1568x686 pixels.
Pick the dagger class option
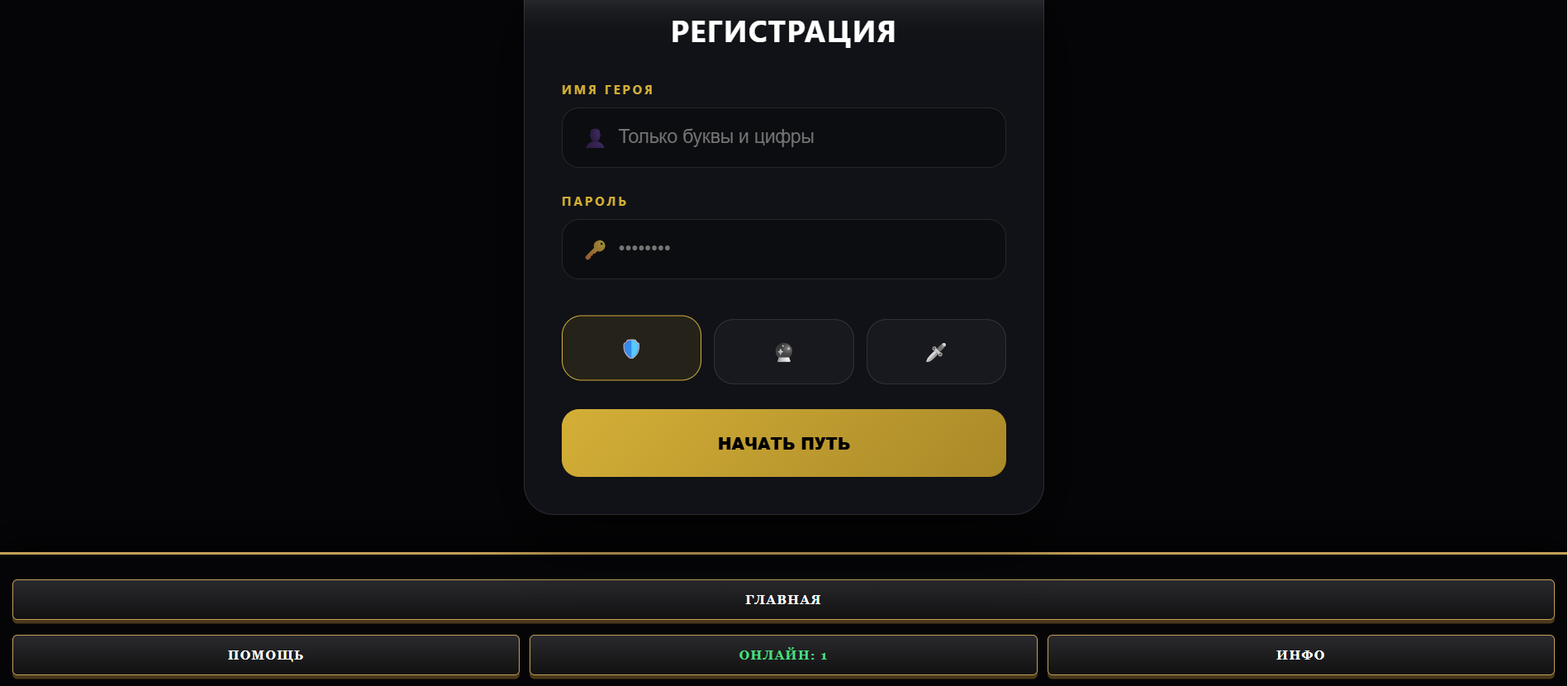pos(935,352)
